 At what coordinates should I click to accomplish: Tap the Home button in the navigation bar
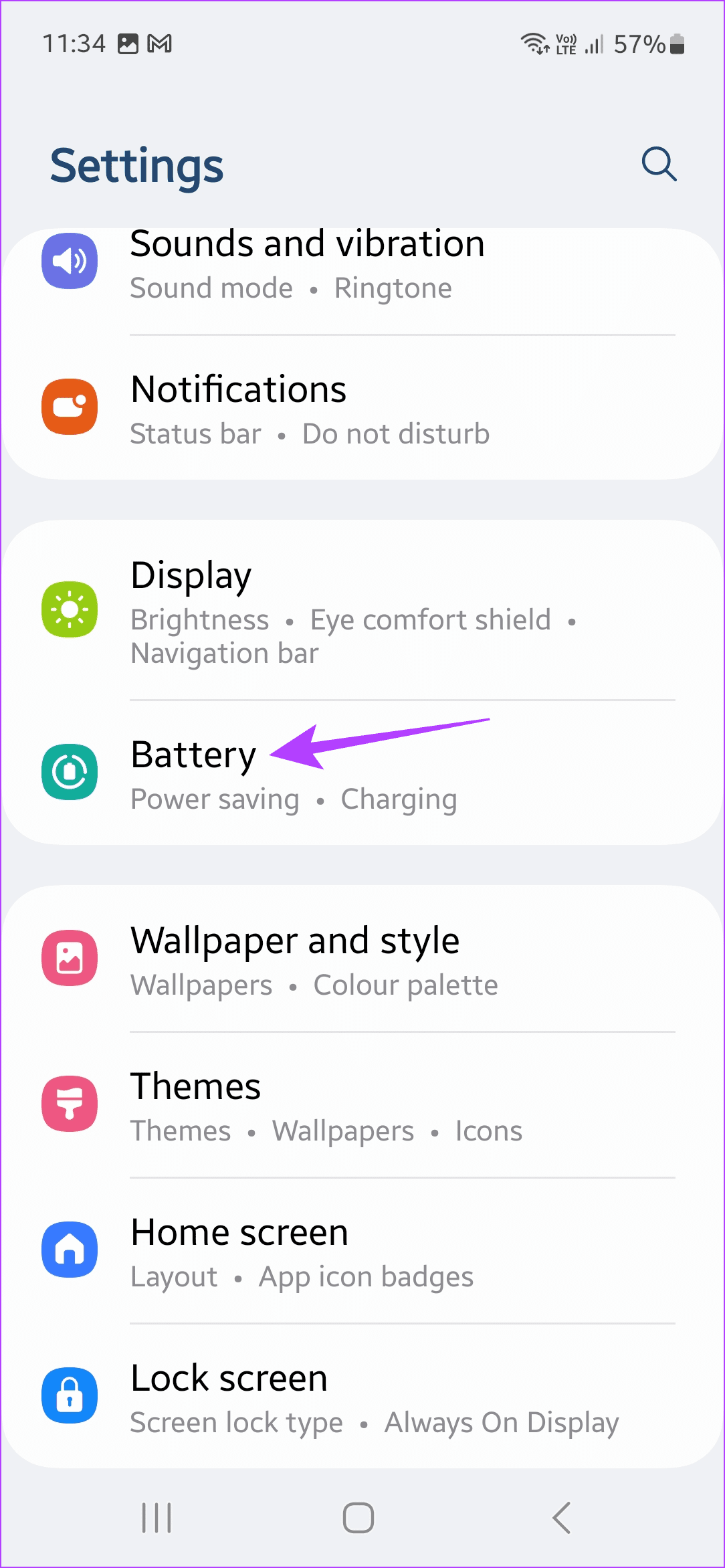[x=358, y=1517]
